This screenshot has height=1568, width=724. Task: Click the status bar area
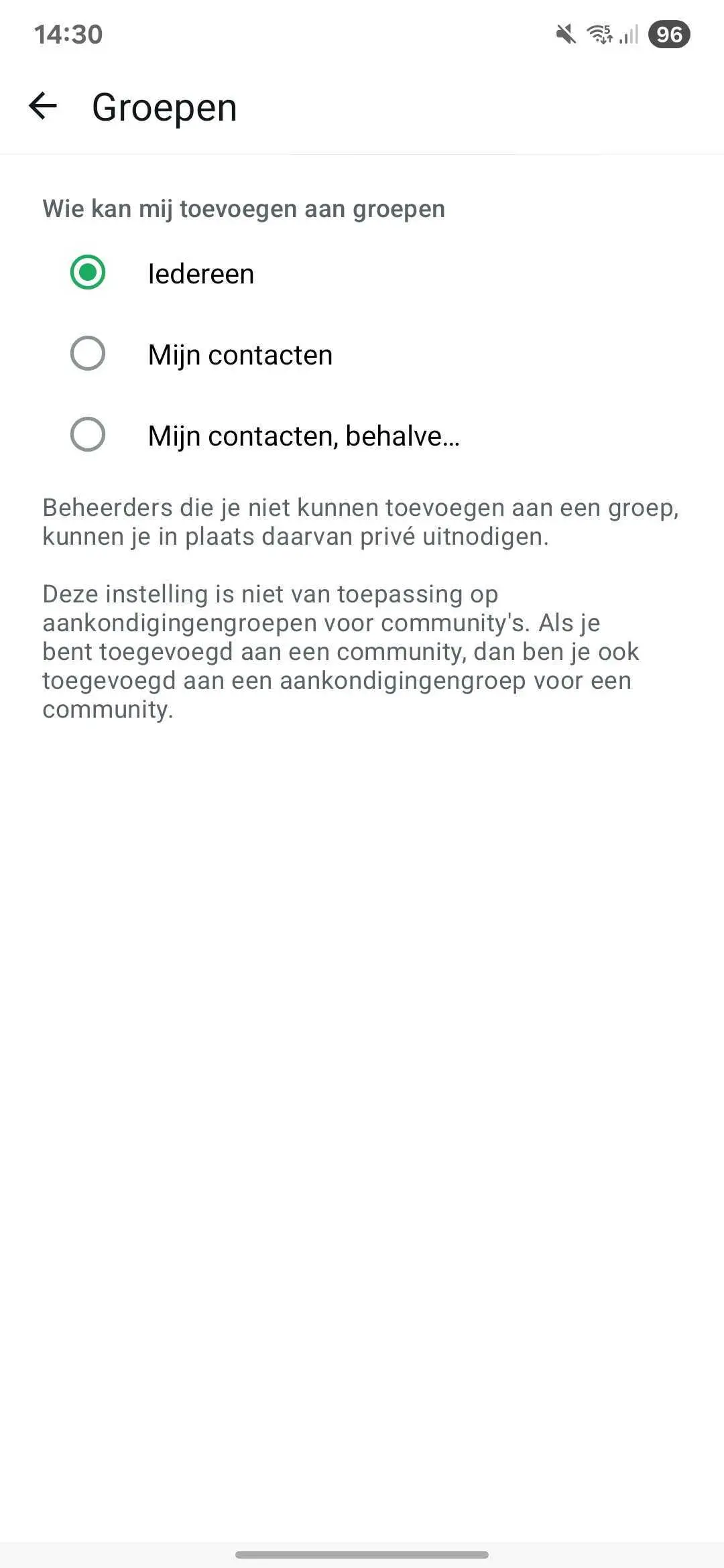coord(362,35)
